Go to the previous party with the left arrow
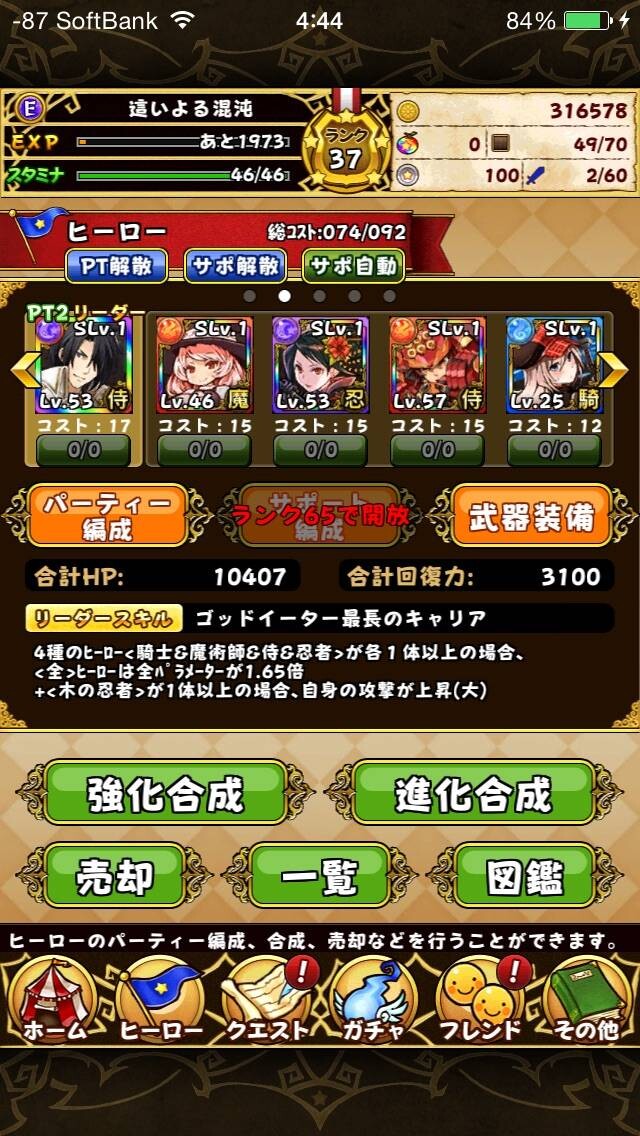The image size is (640, 1136). 24,370
